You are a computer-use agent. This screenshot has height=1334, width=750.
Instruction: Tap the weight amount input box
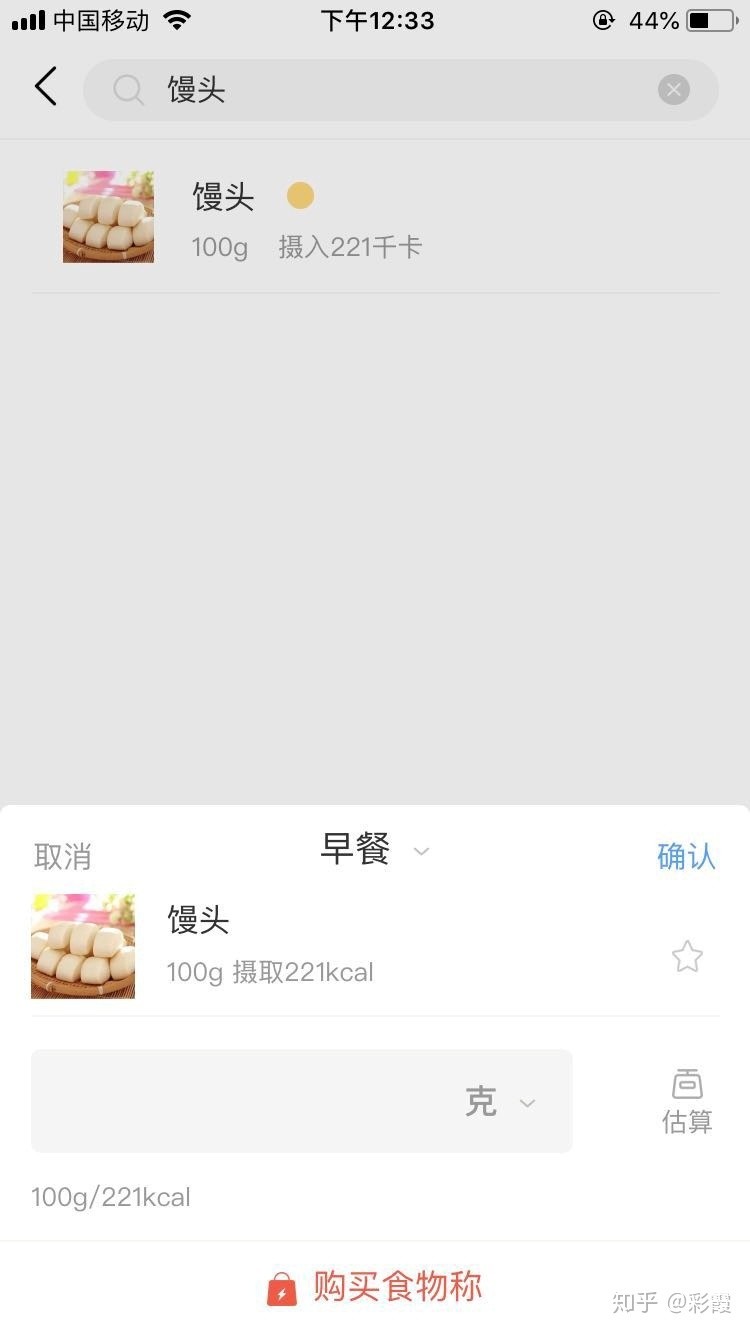click(240, 1101)
